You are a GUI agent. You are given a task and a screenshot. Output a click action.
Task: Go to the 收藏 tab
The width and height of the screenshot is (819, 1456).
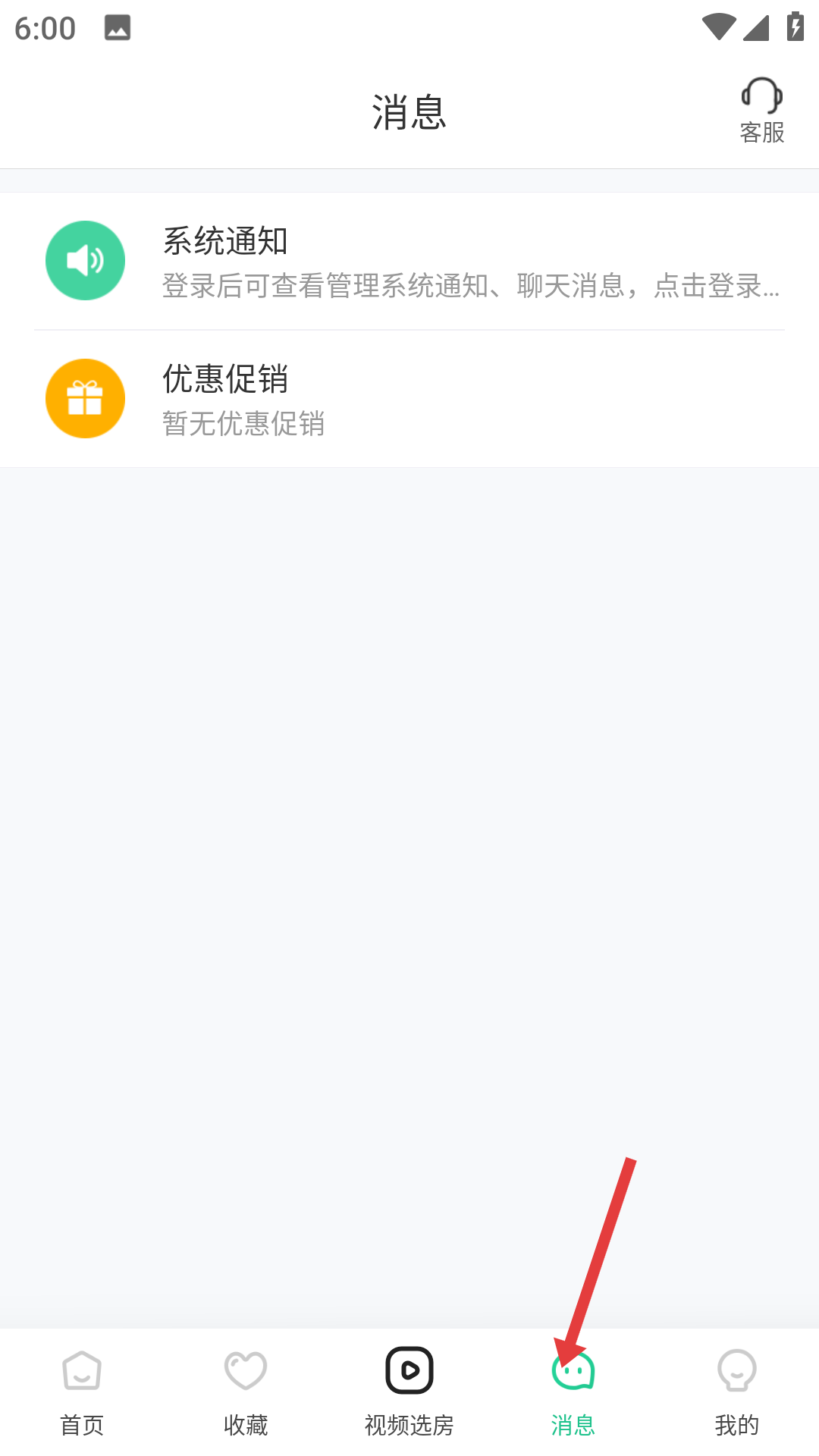[x=246, y=1392]
